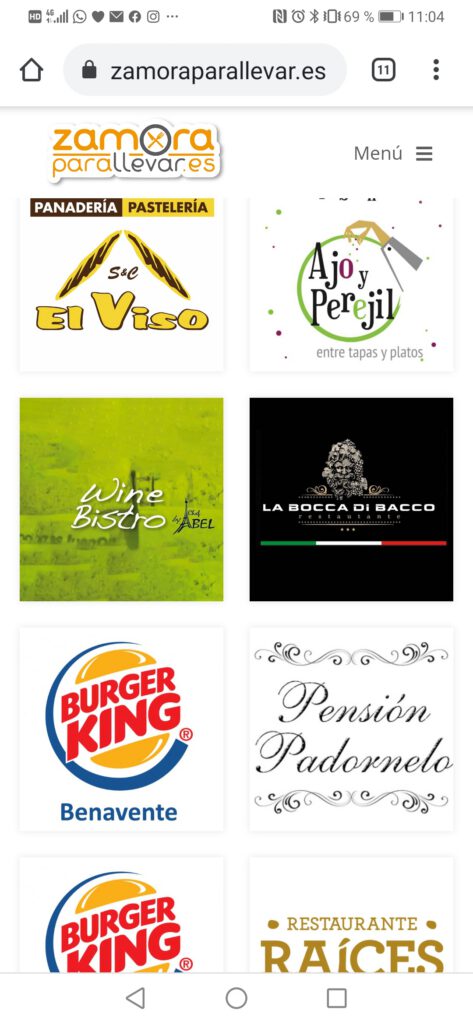Choose the Burger King Benavente tile

[x=122, y=729]
